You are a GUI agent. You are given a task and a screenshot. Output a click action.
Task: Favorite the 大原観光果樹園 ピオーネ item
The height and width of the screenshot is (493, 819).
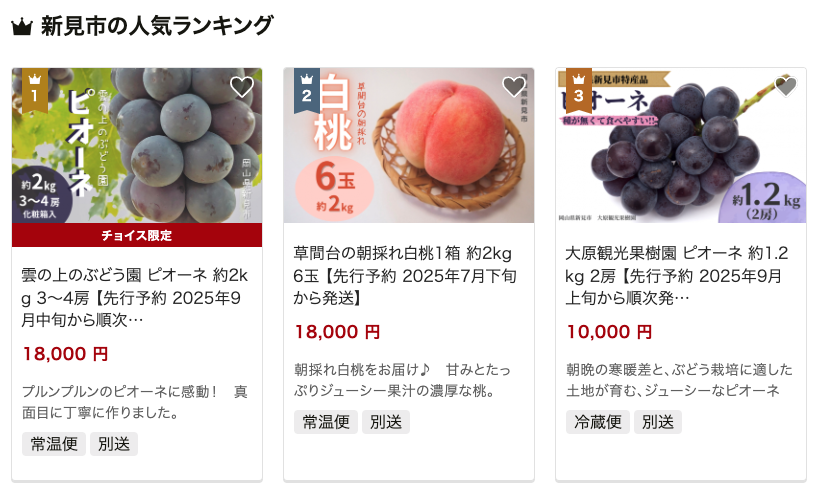pyautogui.click(x=785, y=87)
